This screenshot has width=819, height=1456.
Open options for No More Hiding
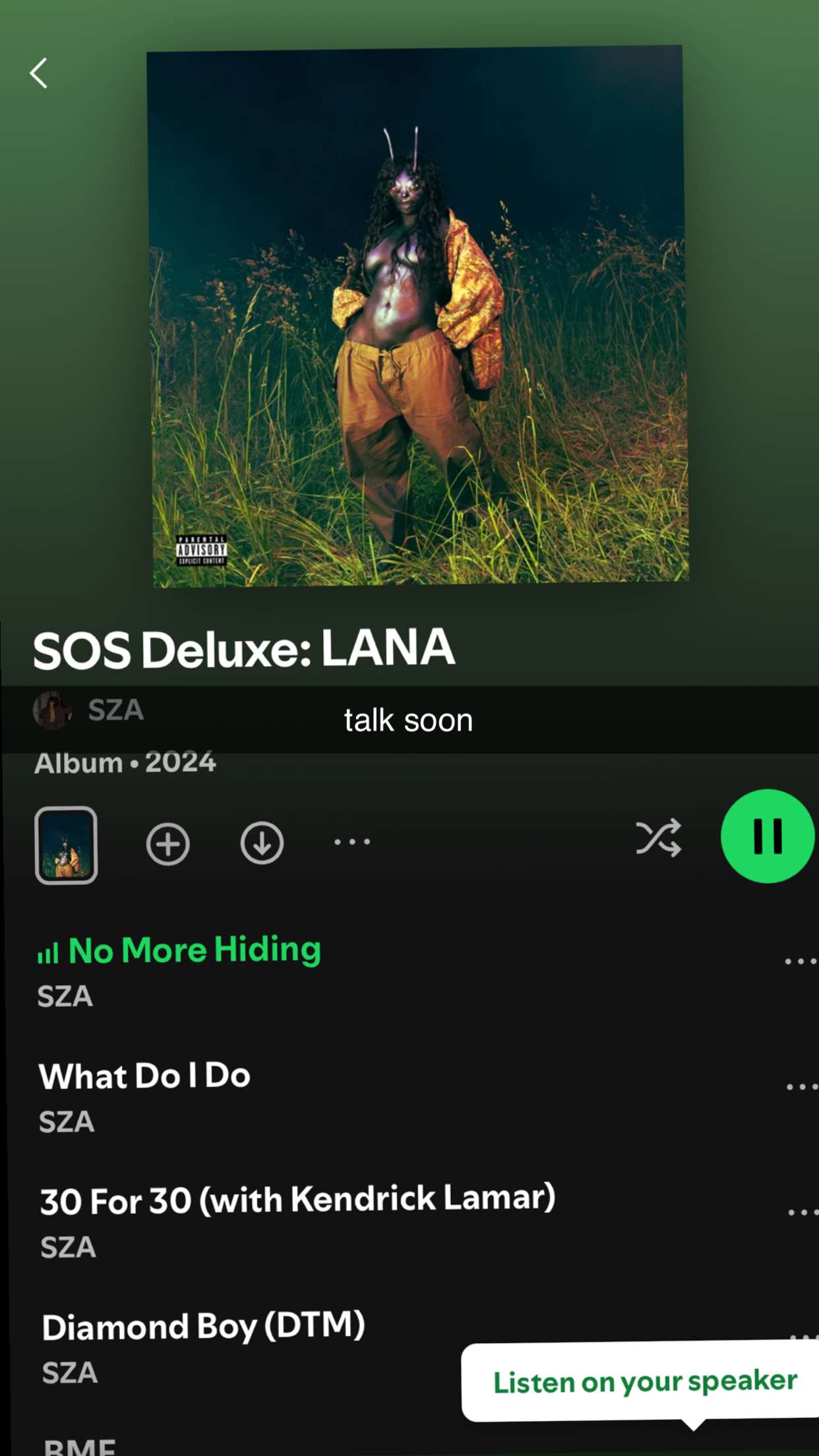800,962
